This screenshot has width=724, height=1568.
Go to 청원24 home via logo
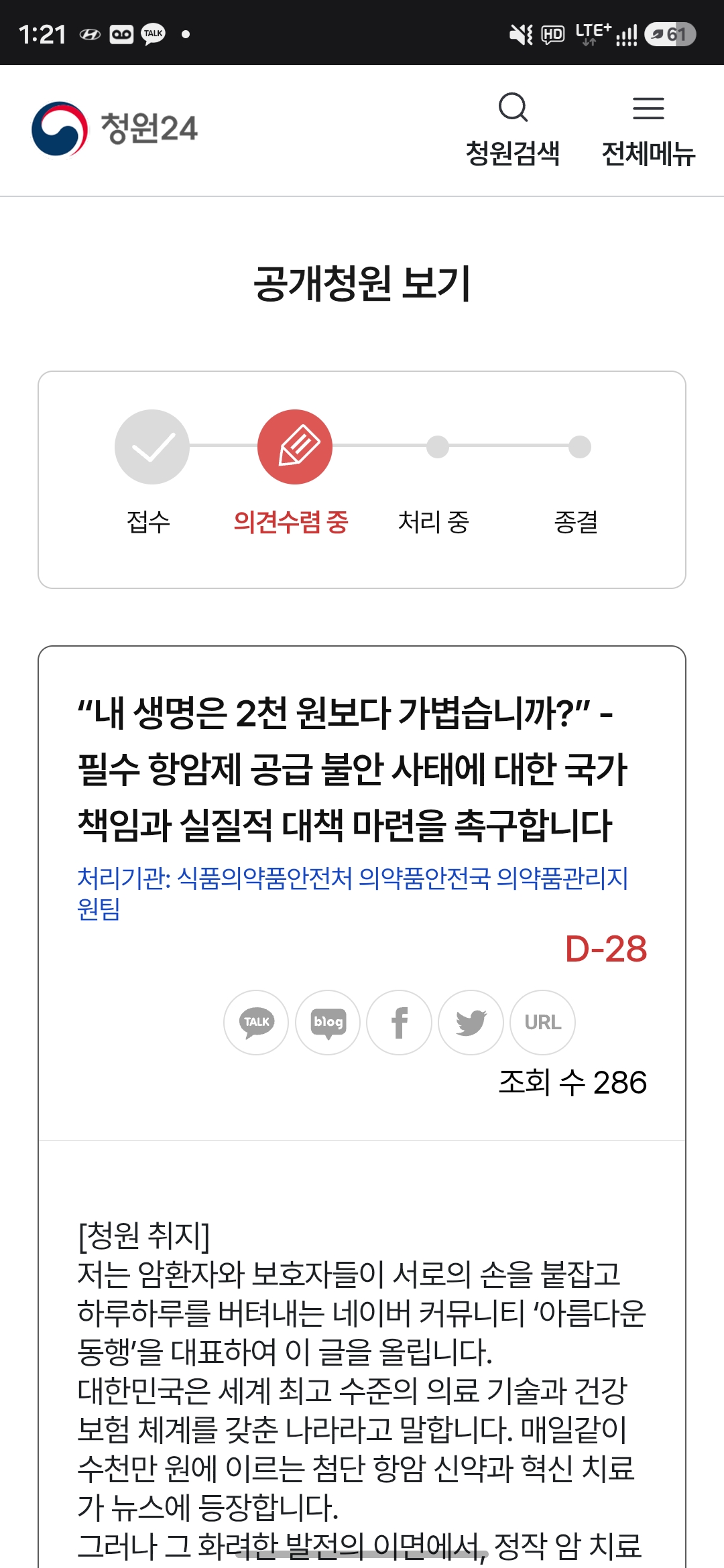[115, 128]
